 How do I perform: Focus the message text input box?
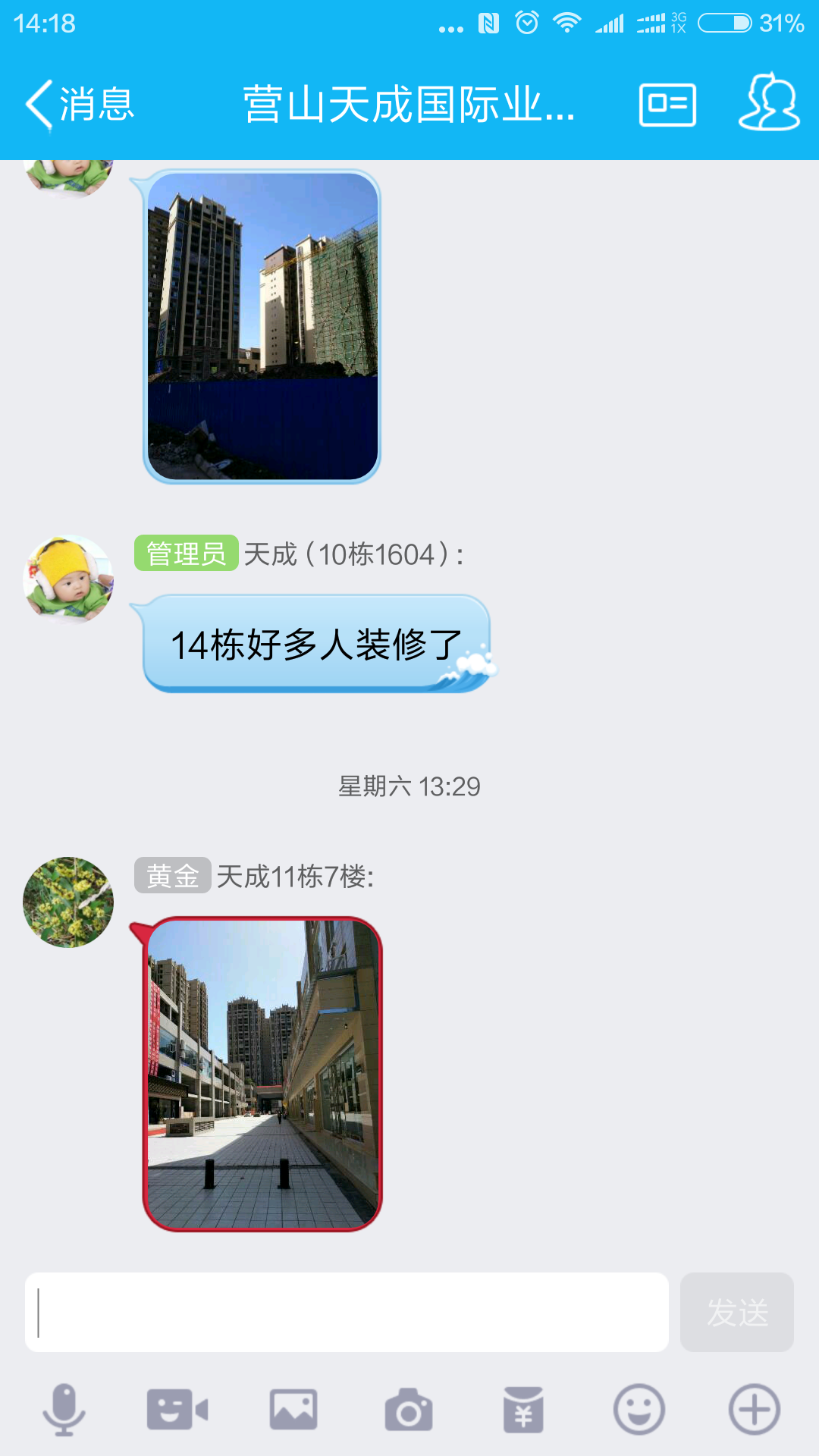347,1312
